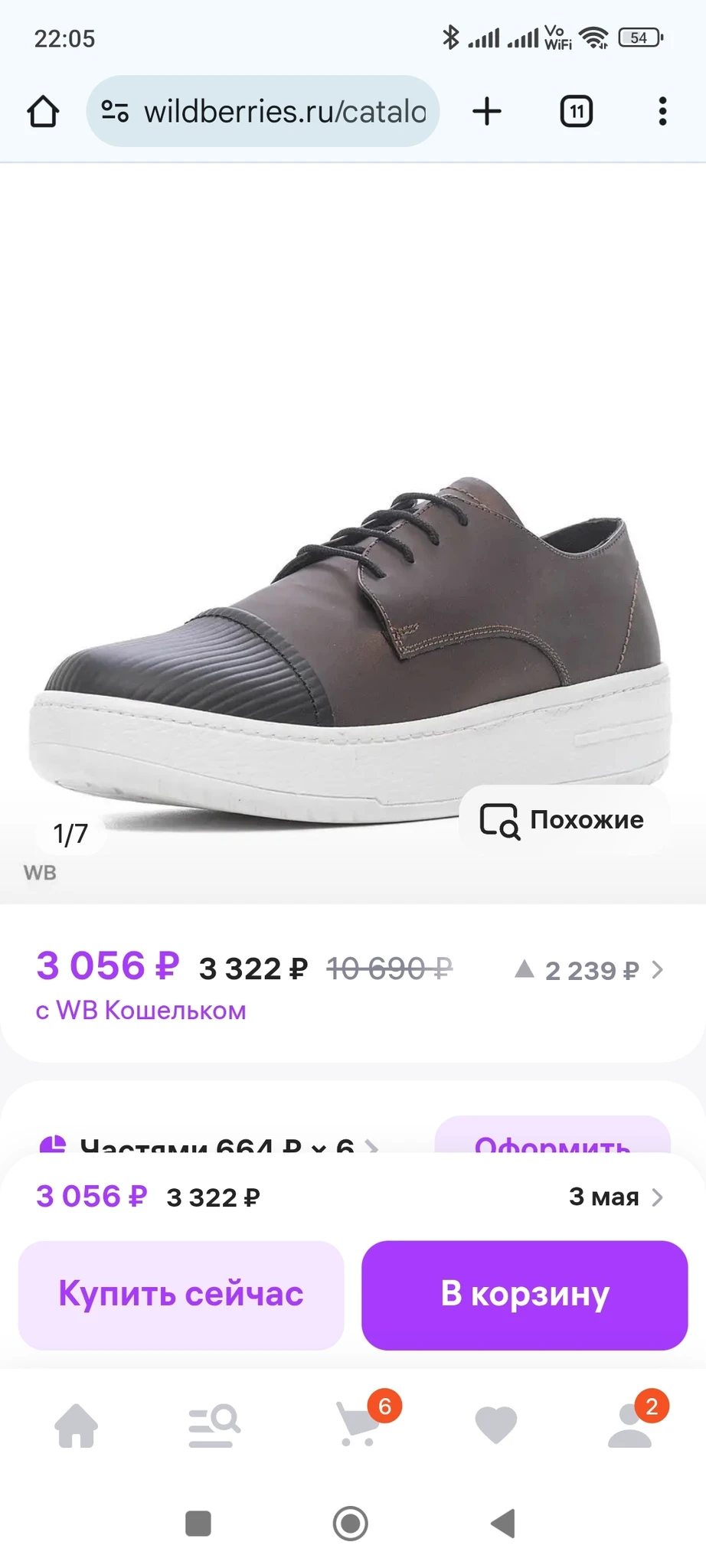Tap Купить сейчас to buy now
The width and height of the screenshot is (706, 1568).
pos(181,1295)
